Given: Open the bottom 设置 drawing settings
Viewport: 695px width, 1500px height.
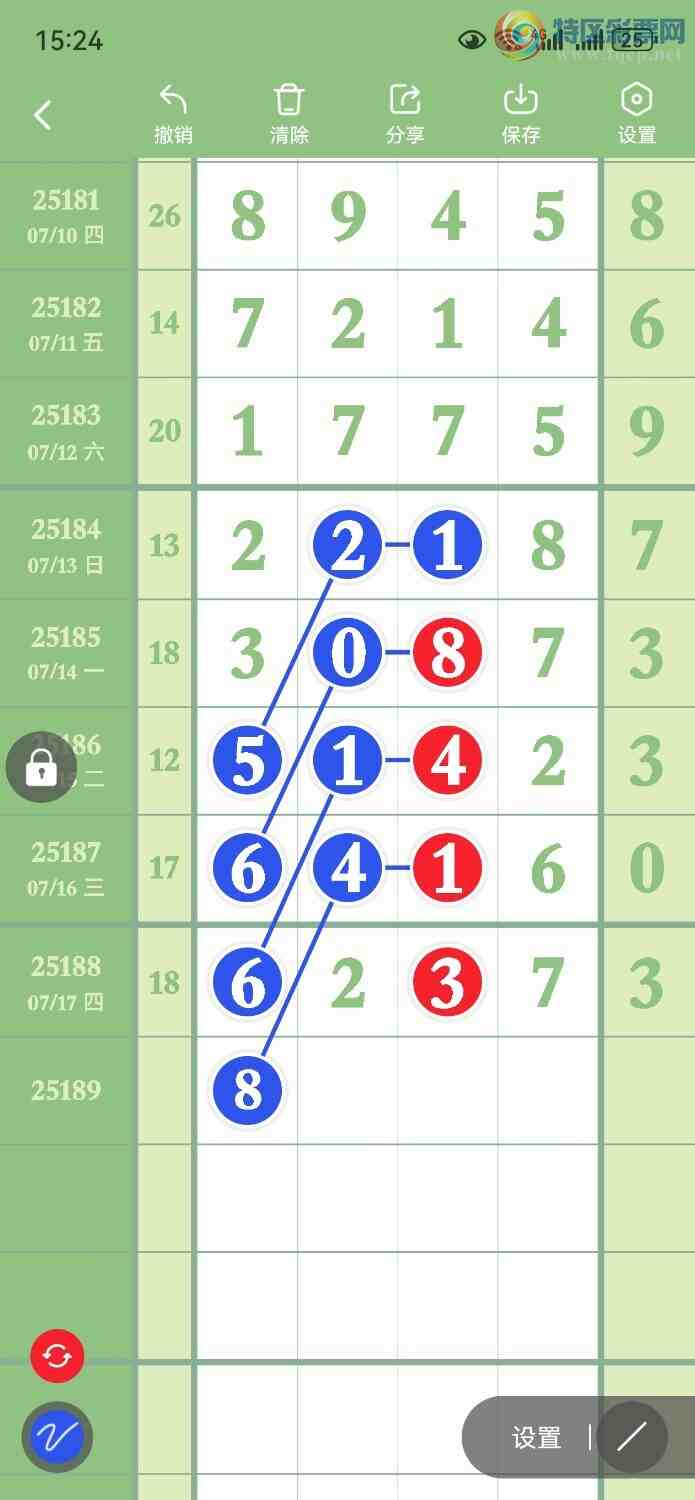Looking at the screenshot, I should 536,1438.
